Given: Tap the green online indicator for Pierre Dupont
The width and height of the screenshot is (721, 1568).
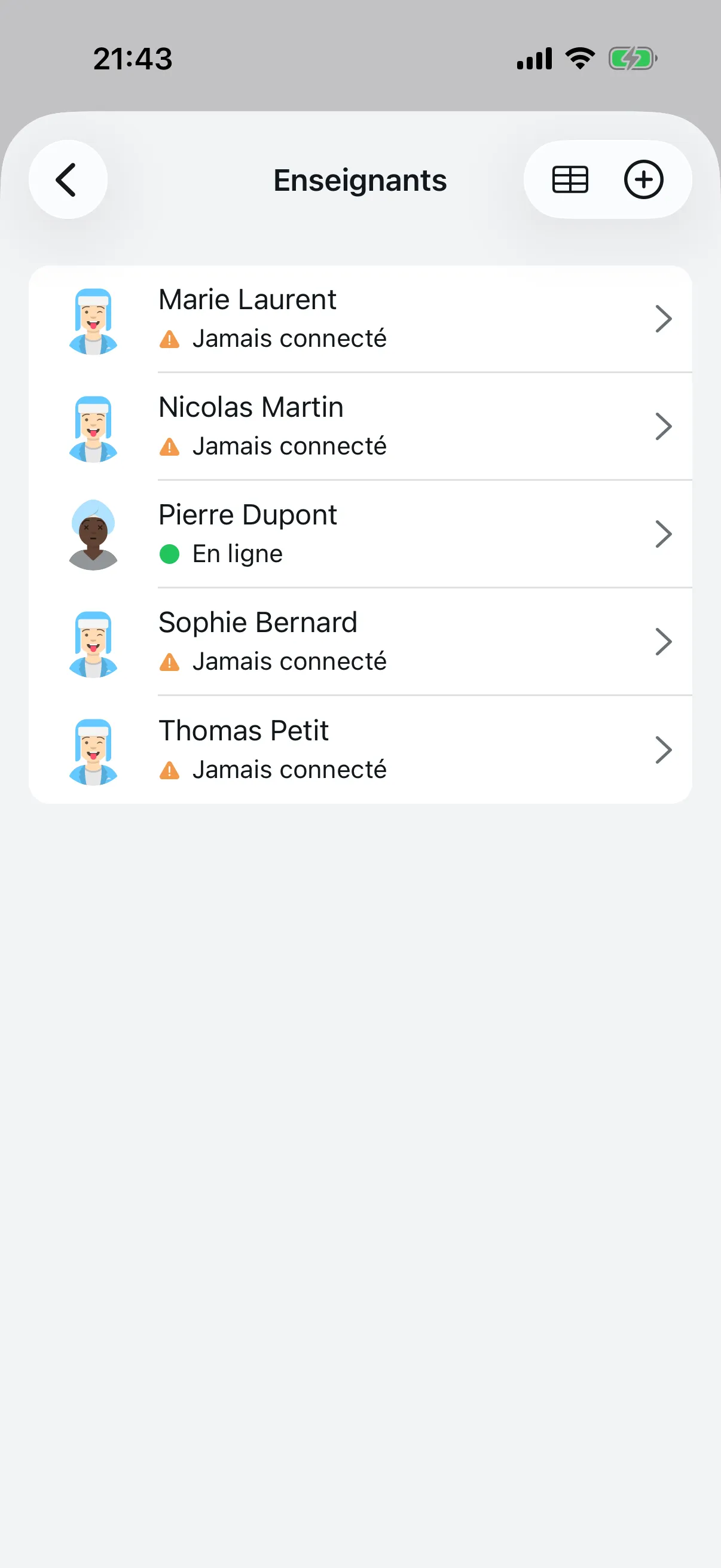Looking at the screenshot, I should click(169, 553).
